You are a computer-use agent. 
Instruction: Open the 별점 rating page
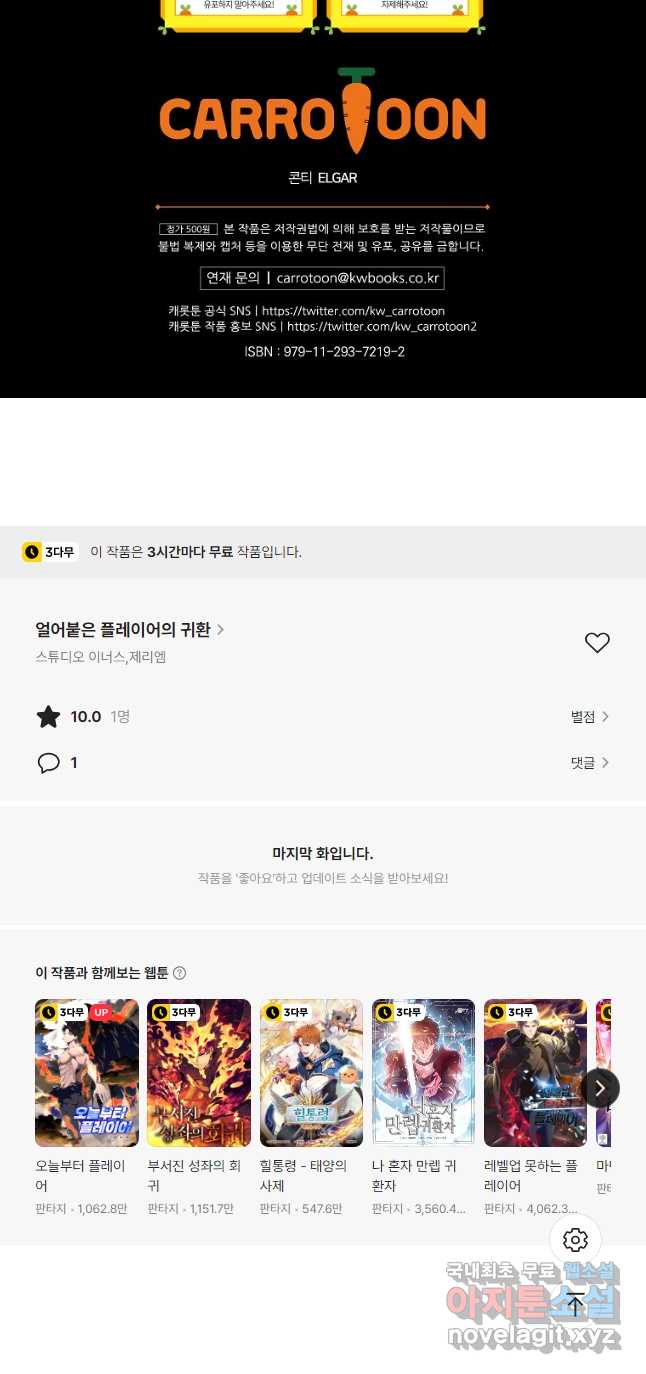coord(589,717)
